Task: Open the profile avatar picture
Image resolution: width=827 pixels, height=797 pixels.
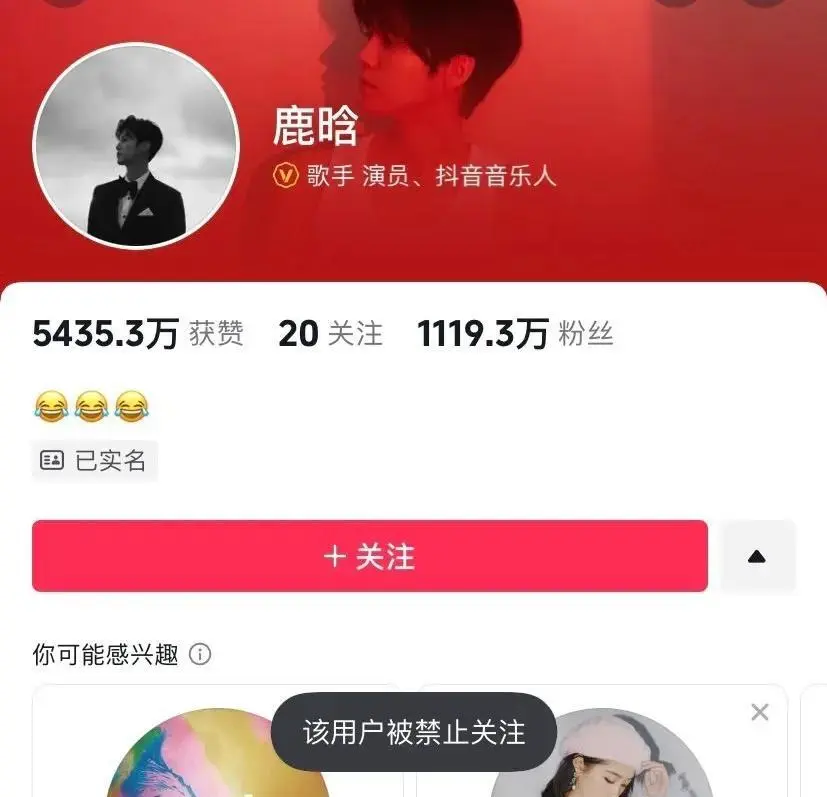Action: click(x=137, y=145)
